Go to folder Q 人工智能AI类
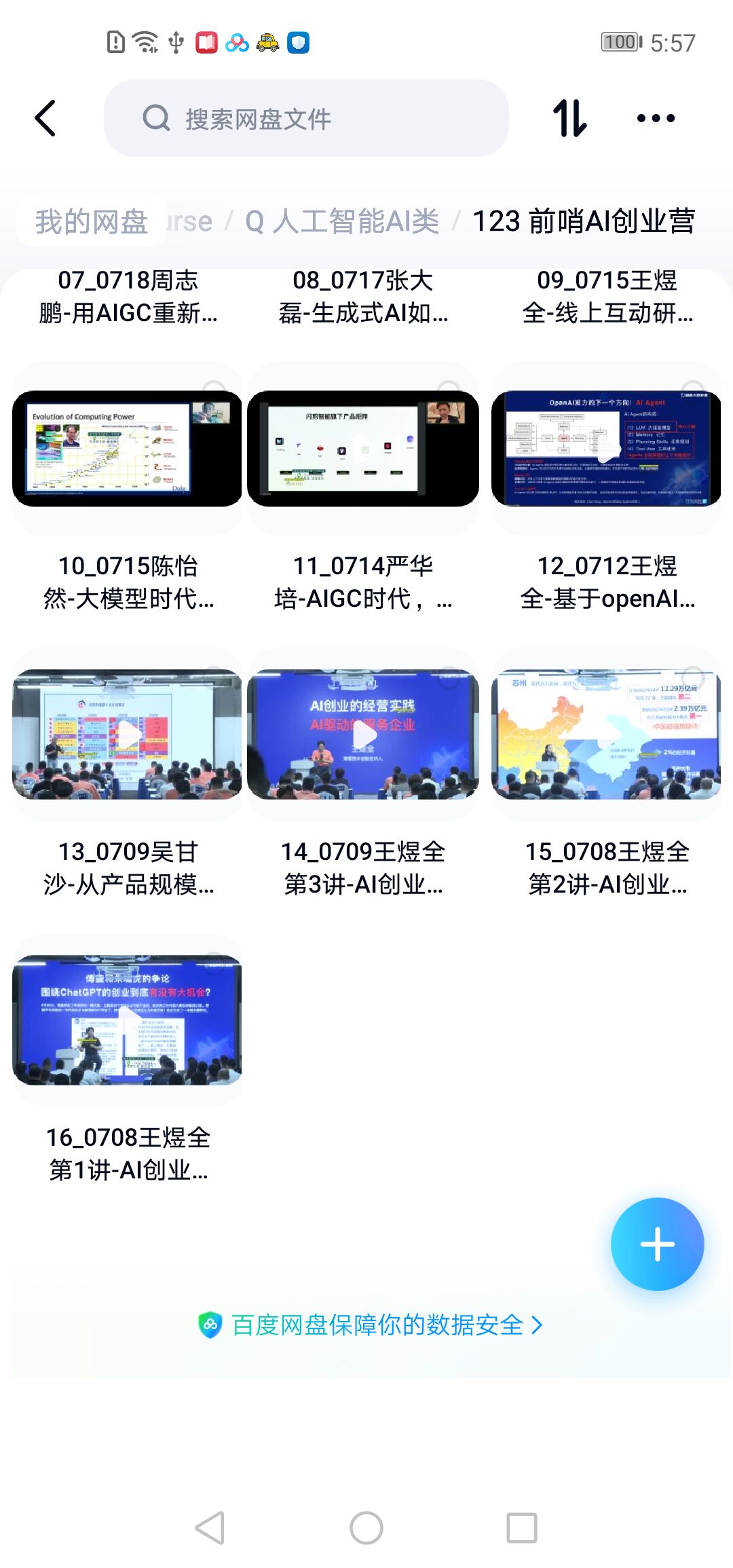 [342, 221]
